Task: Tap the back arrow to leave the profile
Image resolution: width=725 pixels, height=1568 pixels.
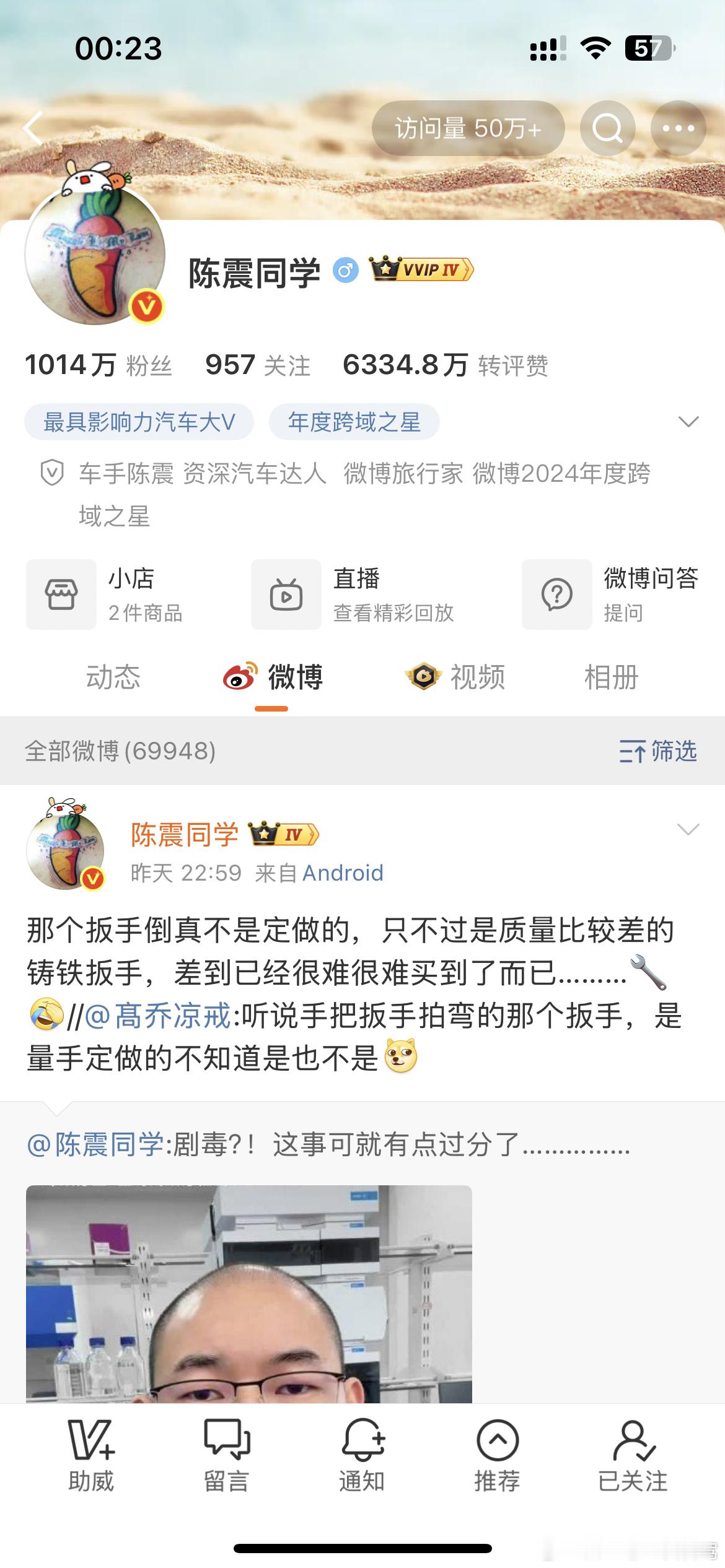Action: click(x=34, y=128)
